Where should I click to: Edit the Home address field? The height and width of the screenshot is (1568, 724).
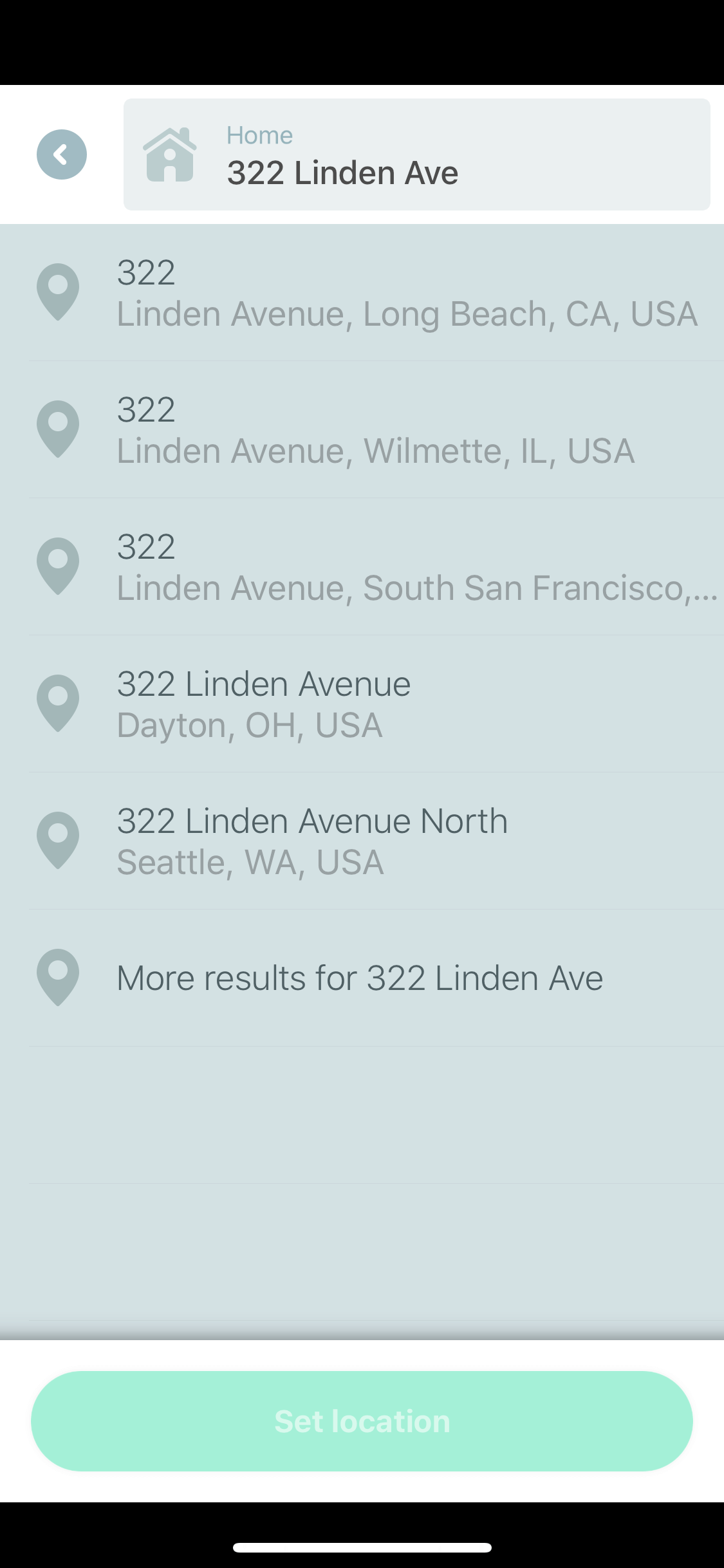tap(417, 154)
